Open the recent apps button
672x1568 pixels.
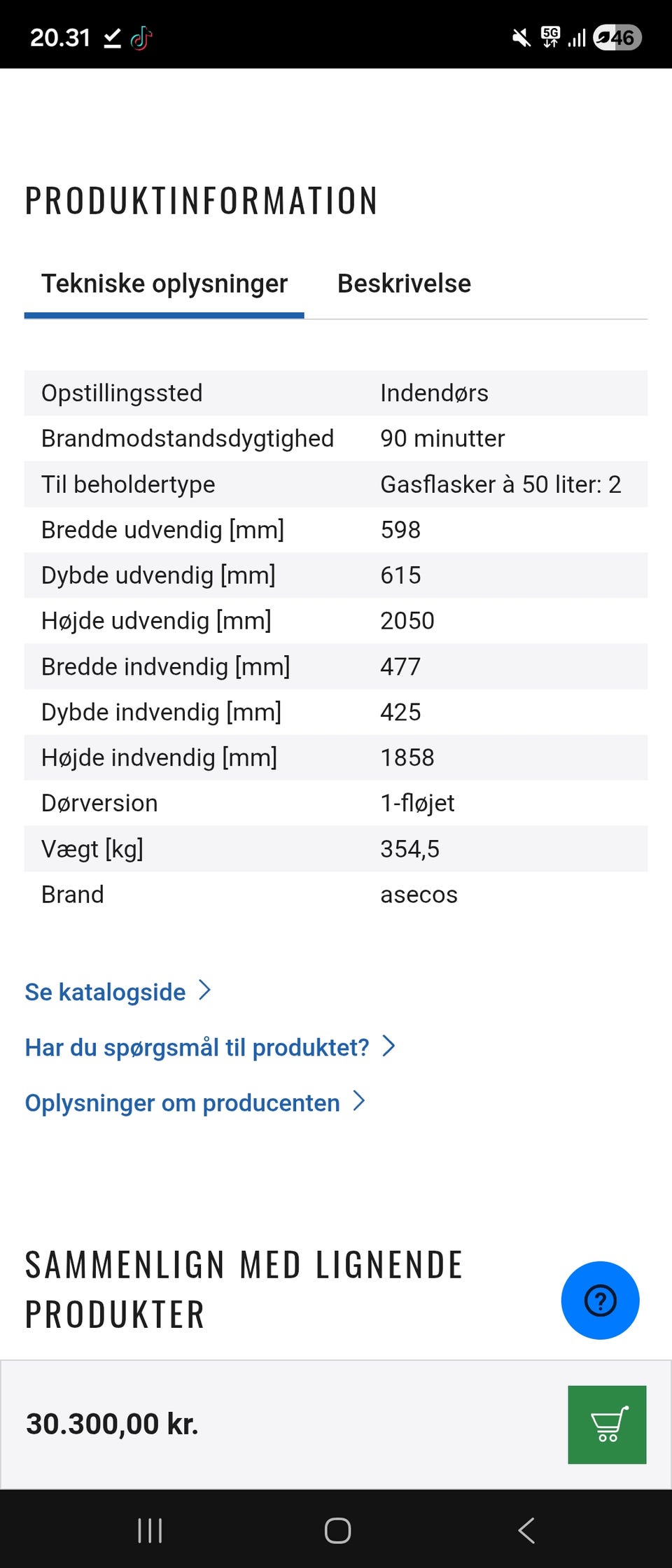[149, 1529]
